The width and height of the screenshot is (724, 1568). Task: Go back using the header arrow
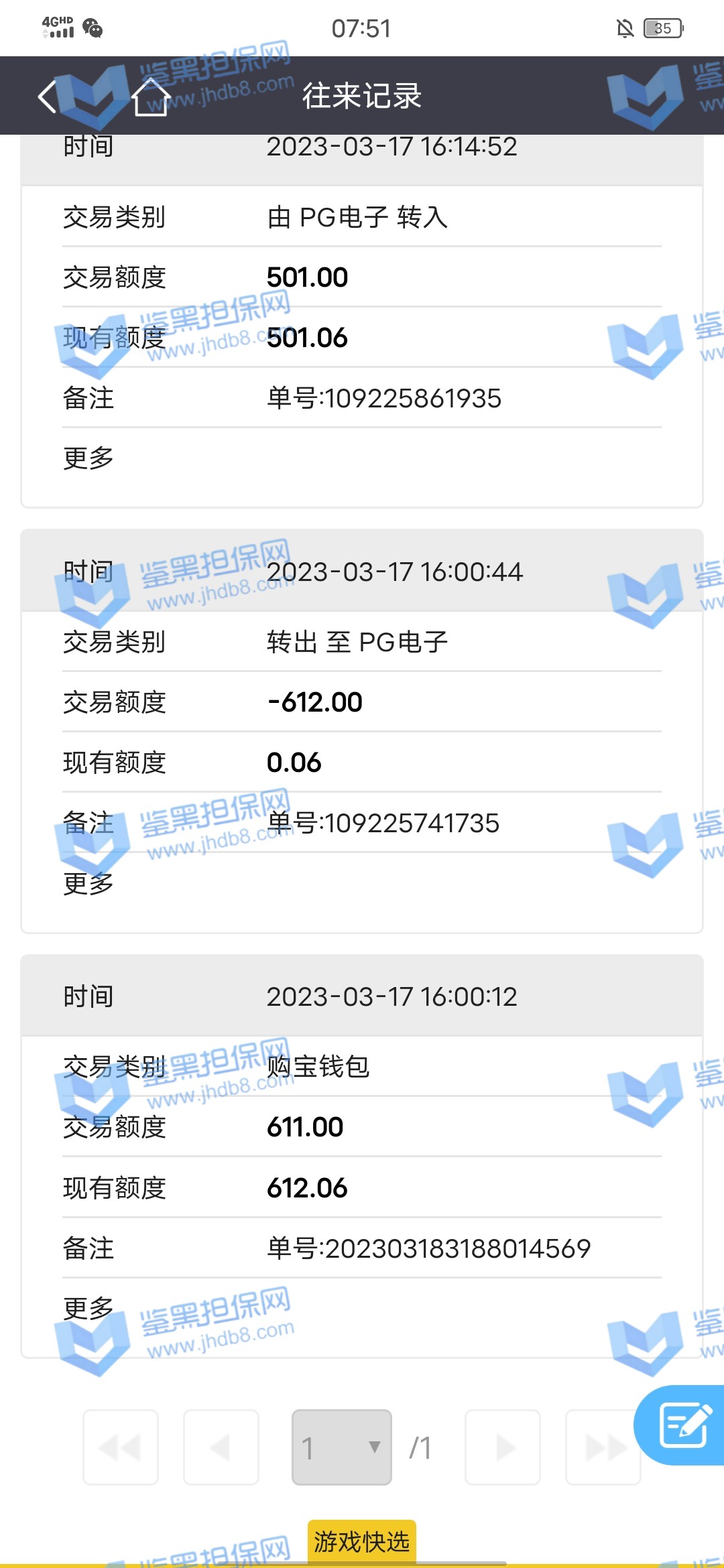point(48,96)
